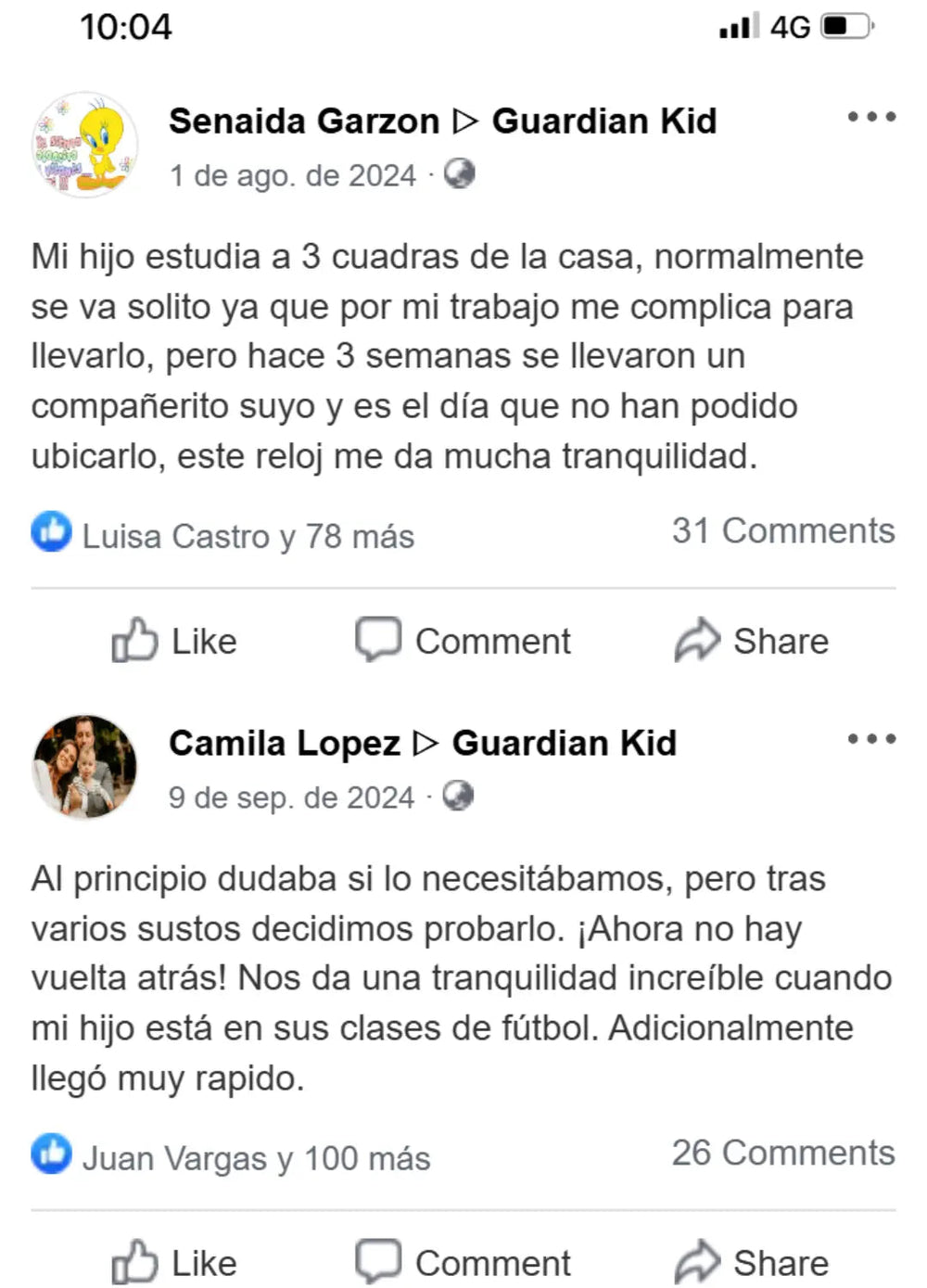Like Camila Lopez's post

[174, 1263]
